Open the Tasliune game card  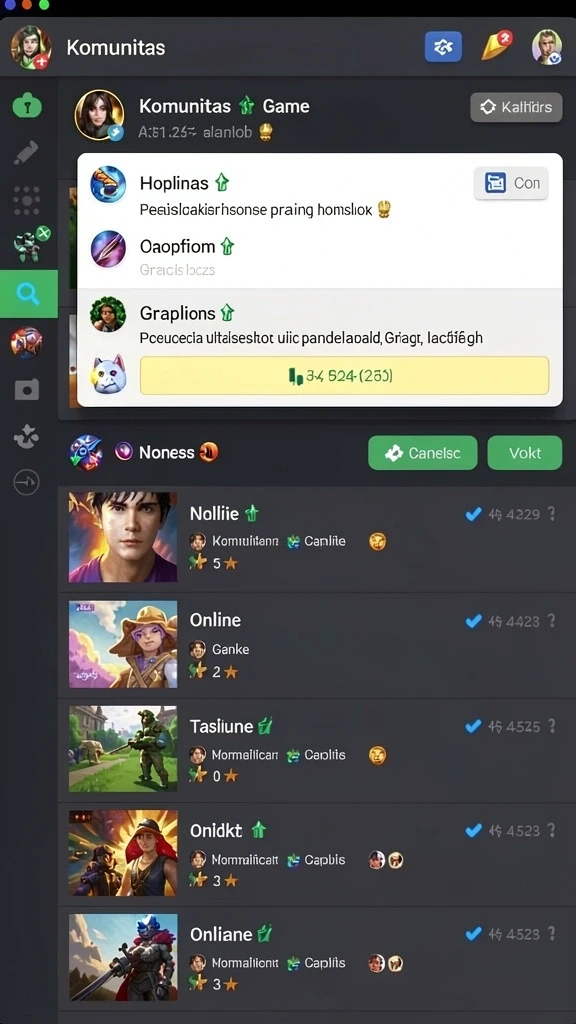pos(316,750)
